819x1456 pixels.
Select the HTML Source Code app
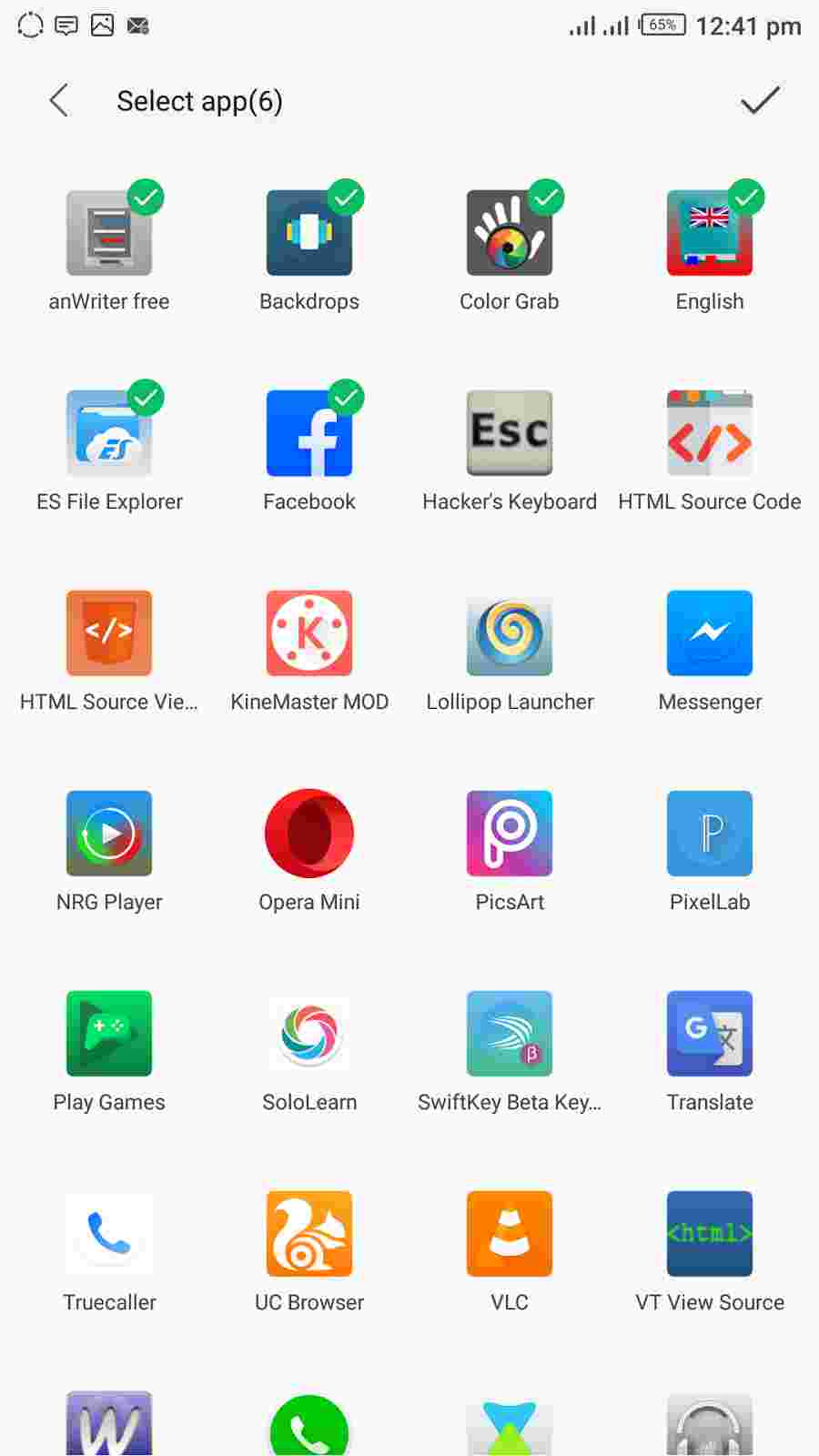coord(710,434)
